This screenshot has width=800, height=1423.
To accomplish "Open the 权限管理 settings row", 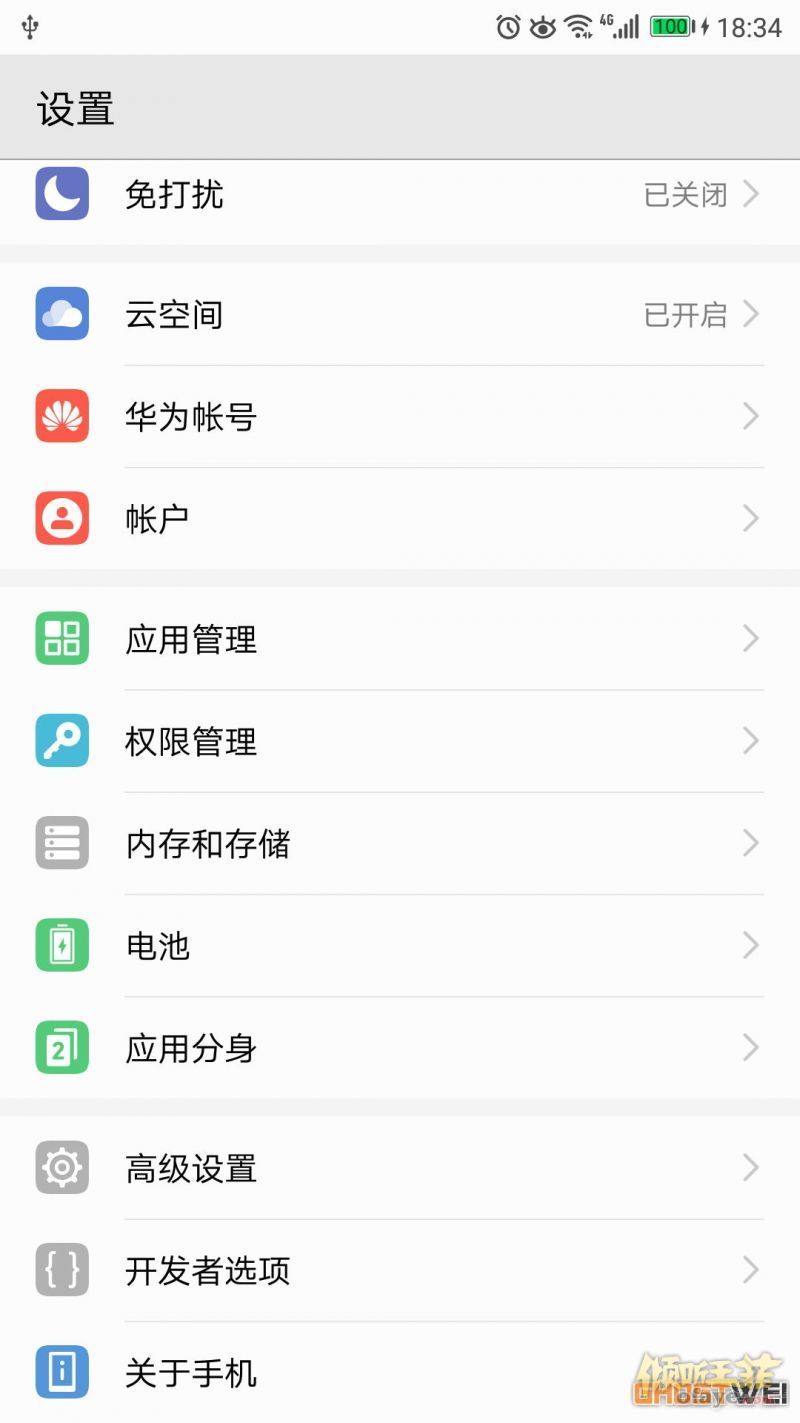I will tap(400, 741).
